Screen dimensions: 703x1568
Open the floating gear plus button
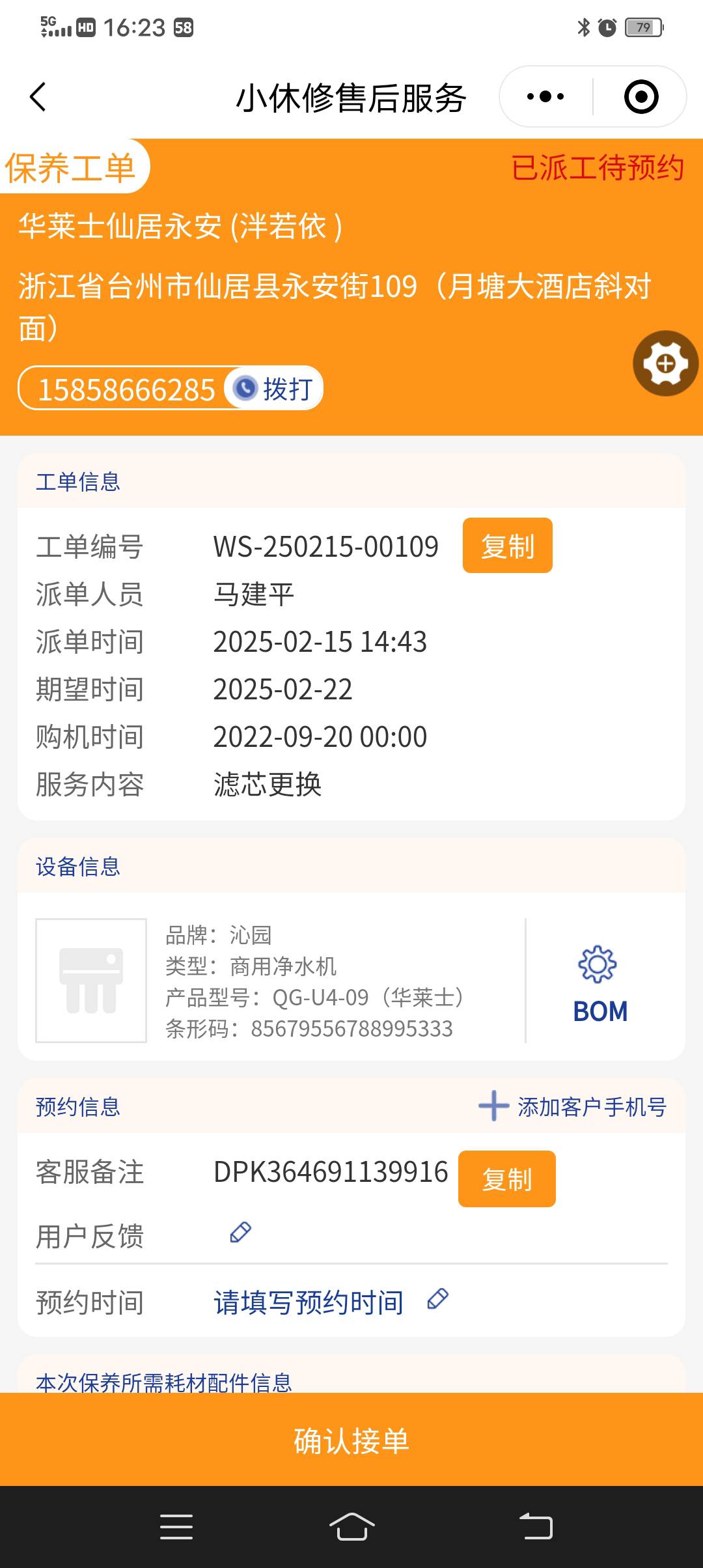665,363
